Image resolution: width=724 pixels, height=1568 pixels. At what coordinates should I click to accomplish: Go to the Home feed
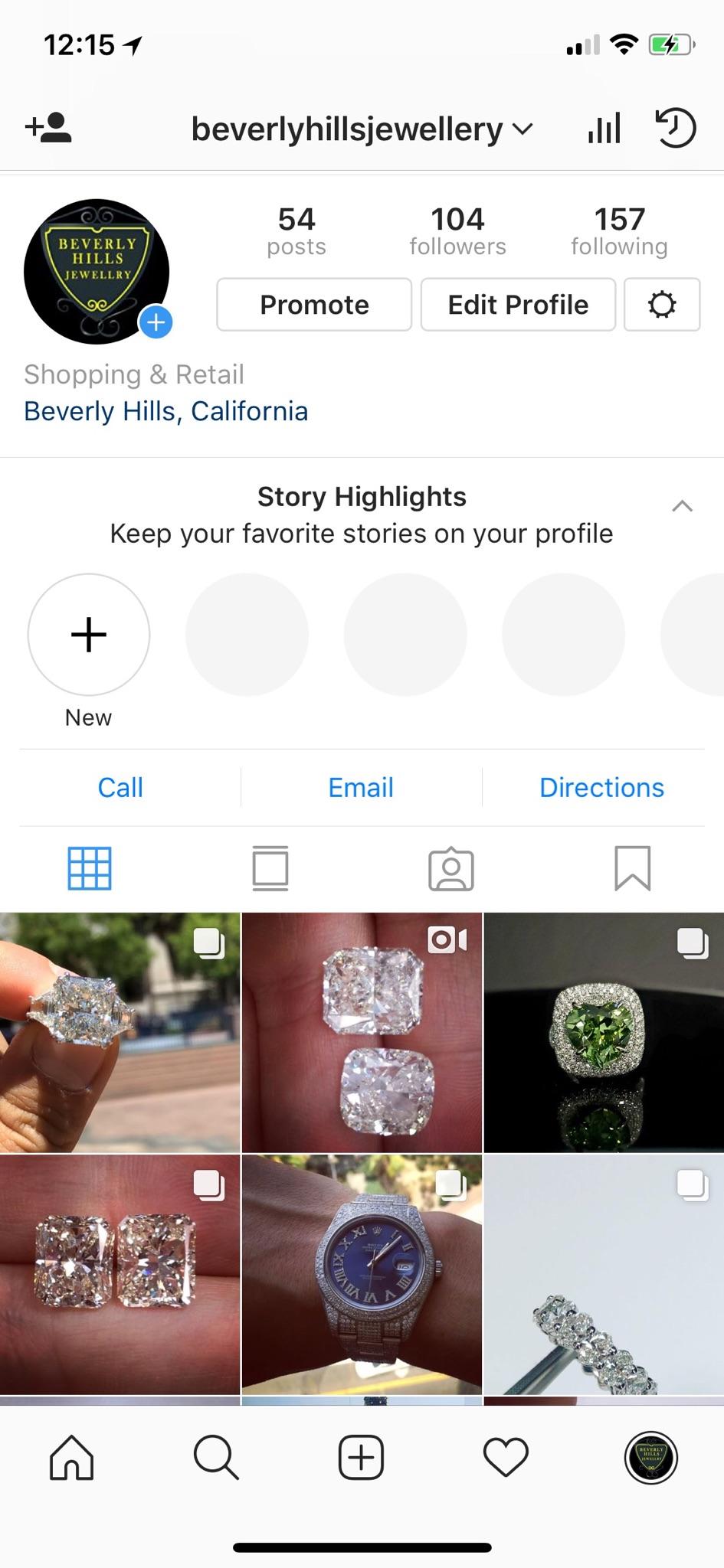[x=72, y=1456]
